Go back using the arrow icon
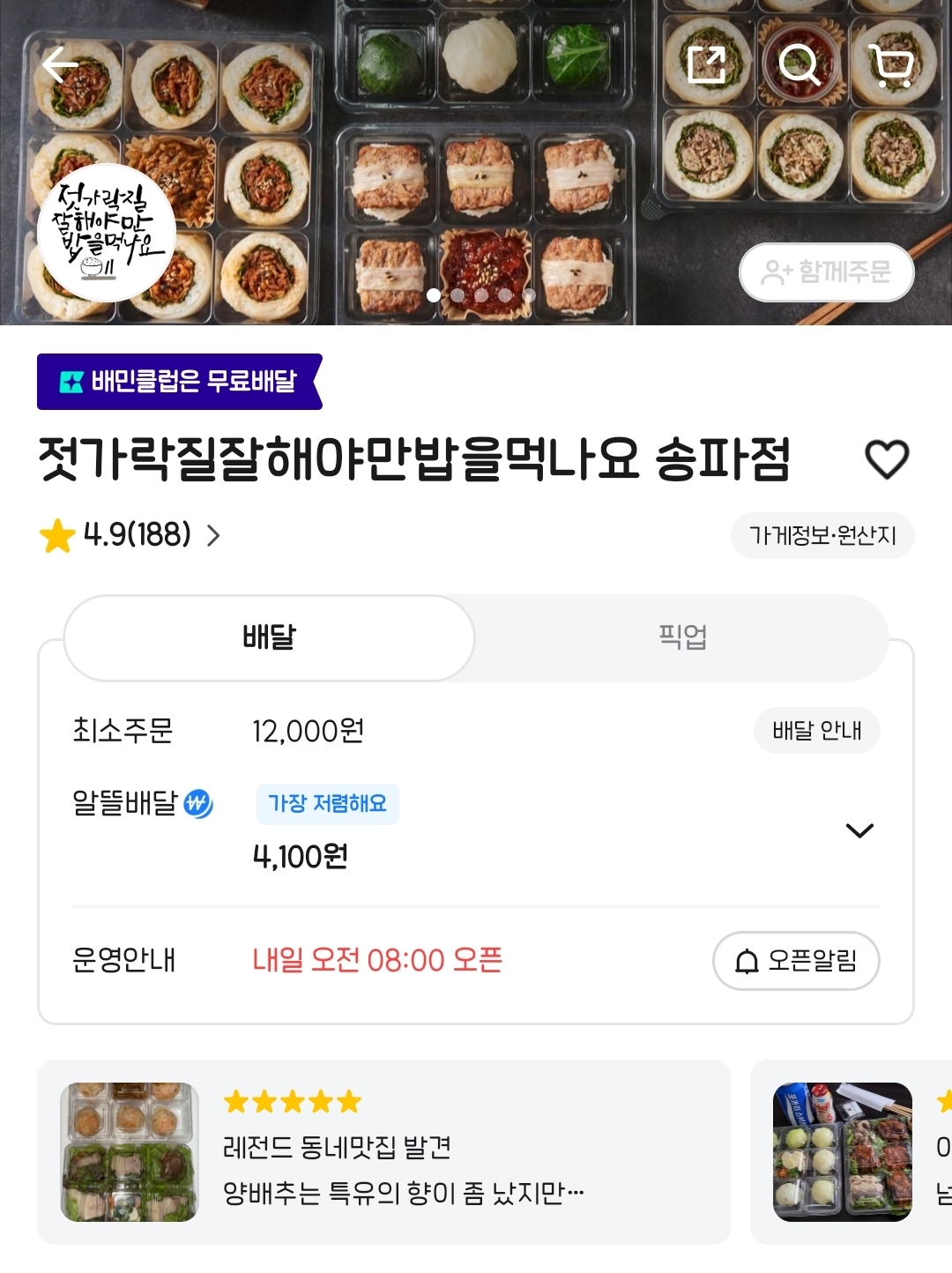This screenshot has height=1273, width=952. [60, 65]
